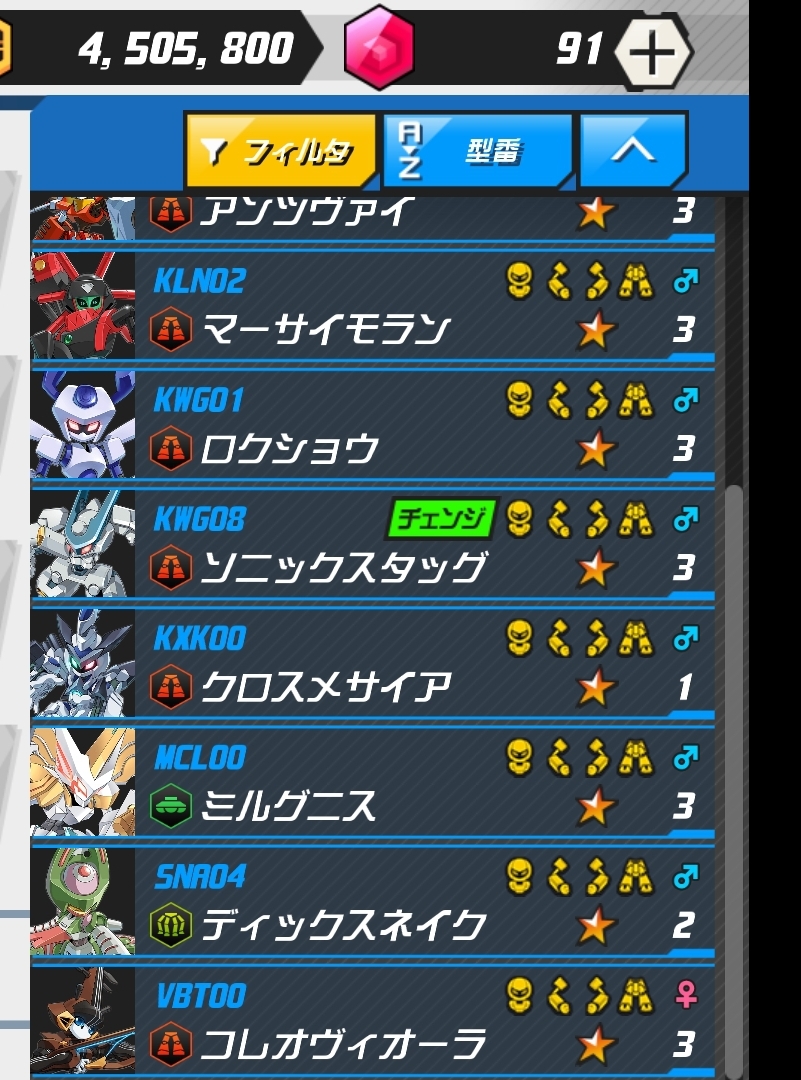Change sort order via 型番 button
Screen dimensions: 801x1080
click(x=477, y=151)
